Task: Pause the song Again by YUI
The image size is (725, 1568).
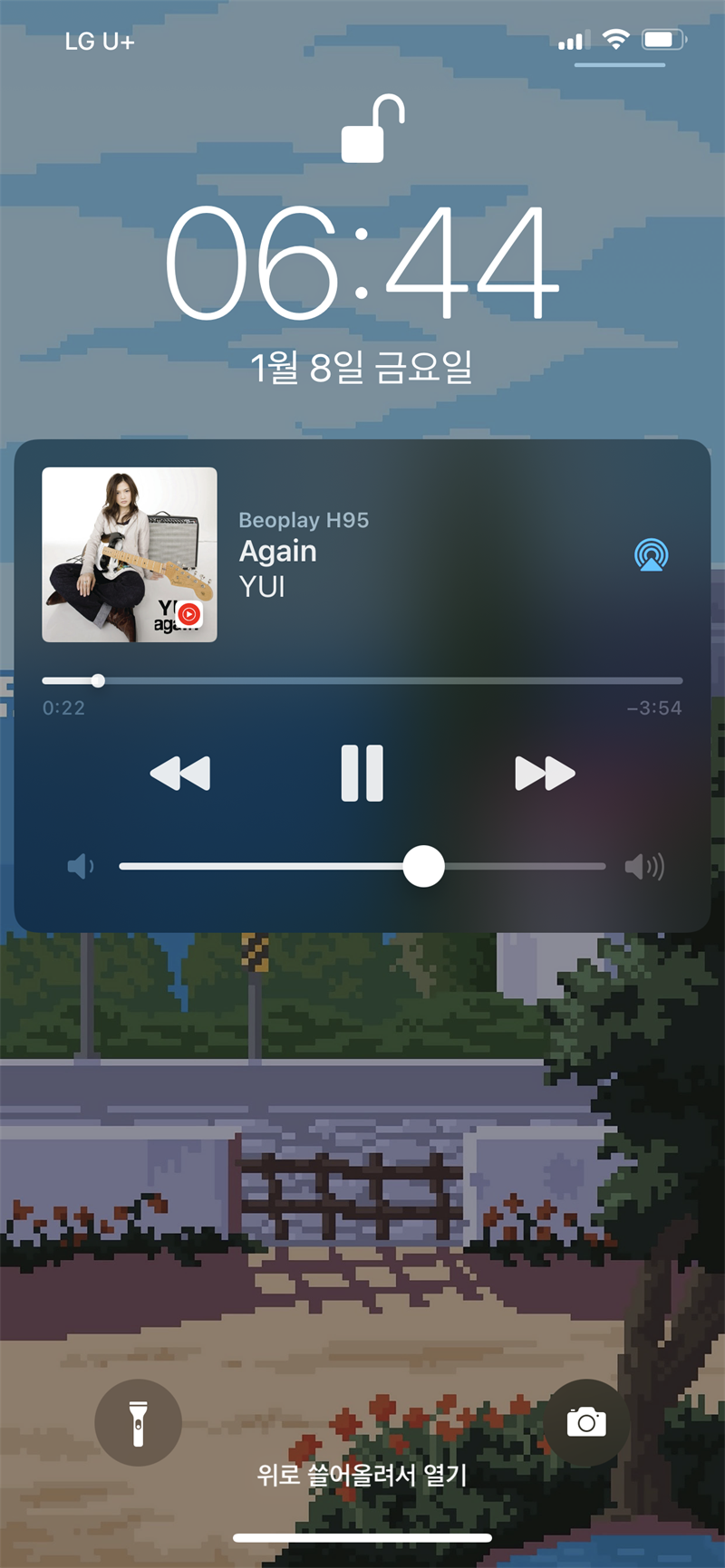Action: click(362, 774)
